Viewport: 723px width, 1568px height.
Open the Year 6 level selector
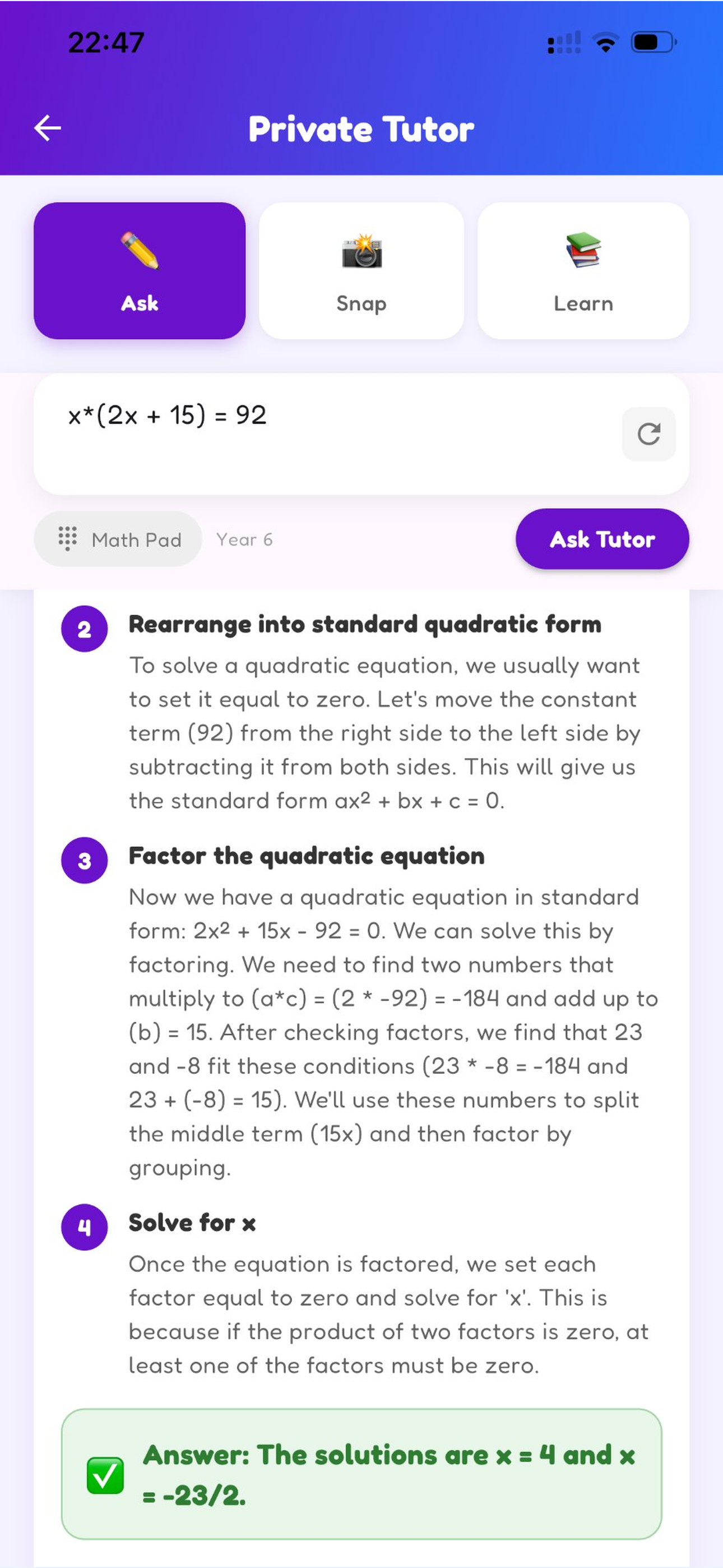click(244, 539)
